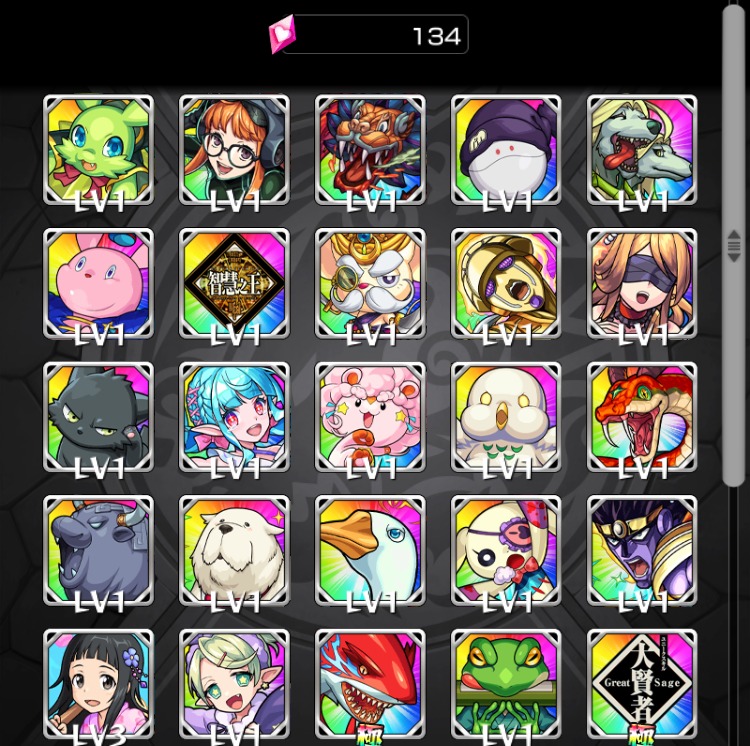Choose the two-headed wolf monster
Screen dimensions: 750x746
[x=642, y=150]
